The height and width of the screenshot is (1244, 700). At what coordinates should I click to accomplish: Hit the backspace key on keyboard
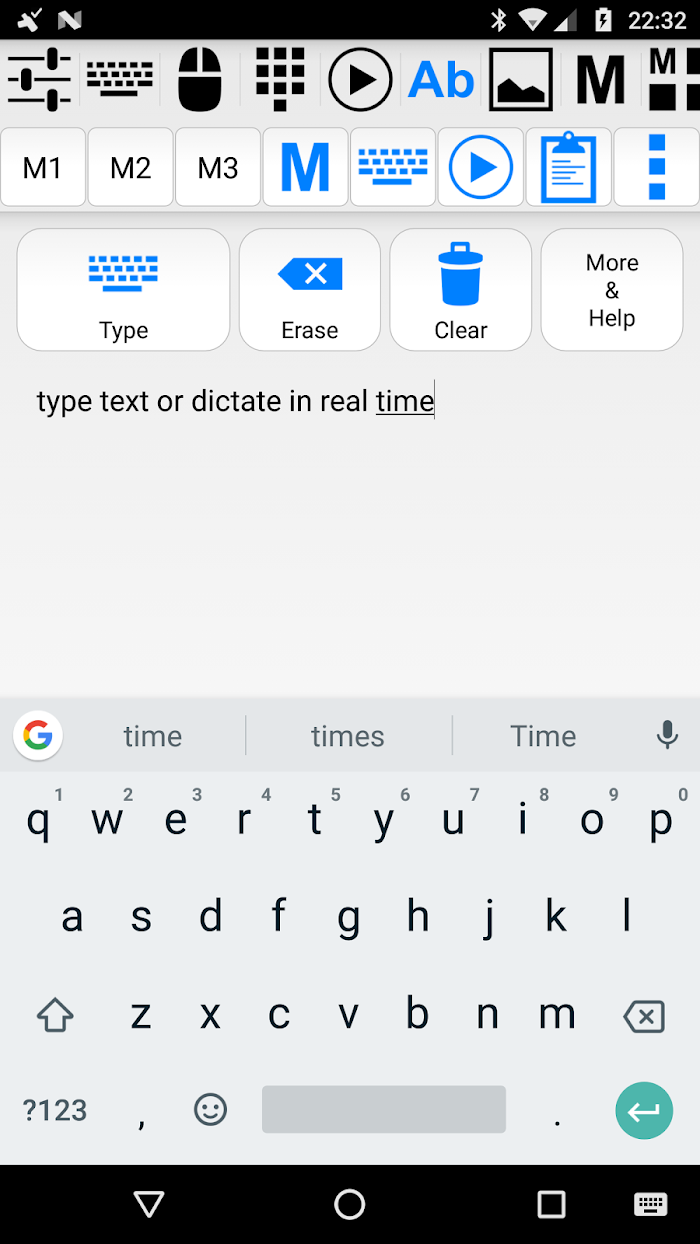click(643, 1017)
